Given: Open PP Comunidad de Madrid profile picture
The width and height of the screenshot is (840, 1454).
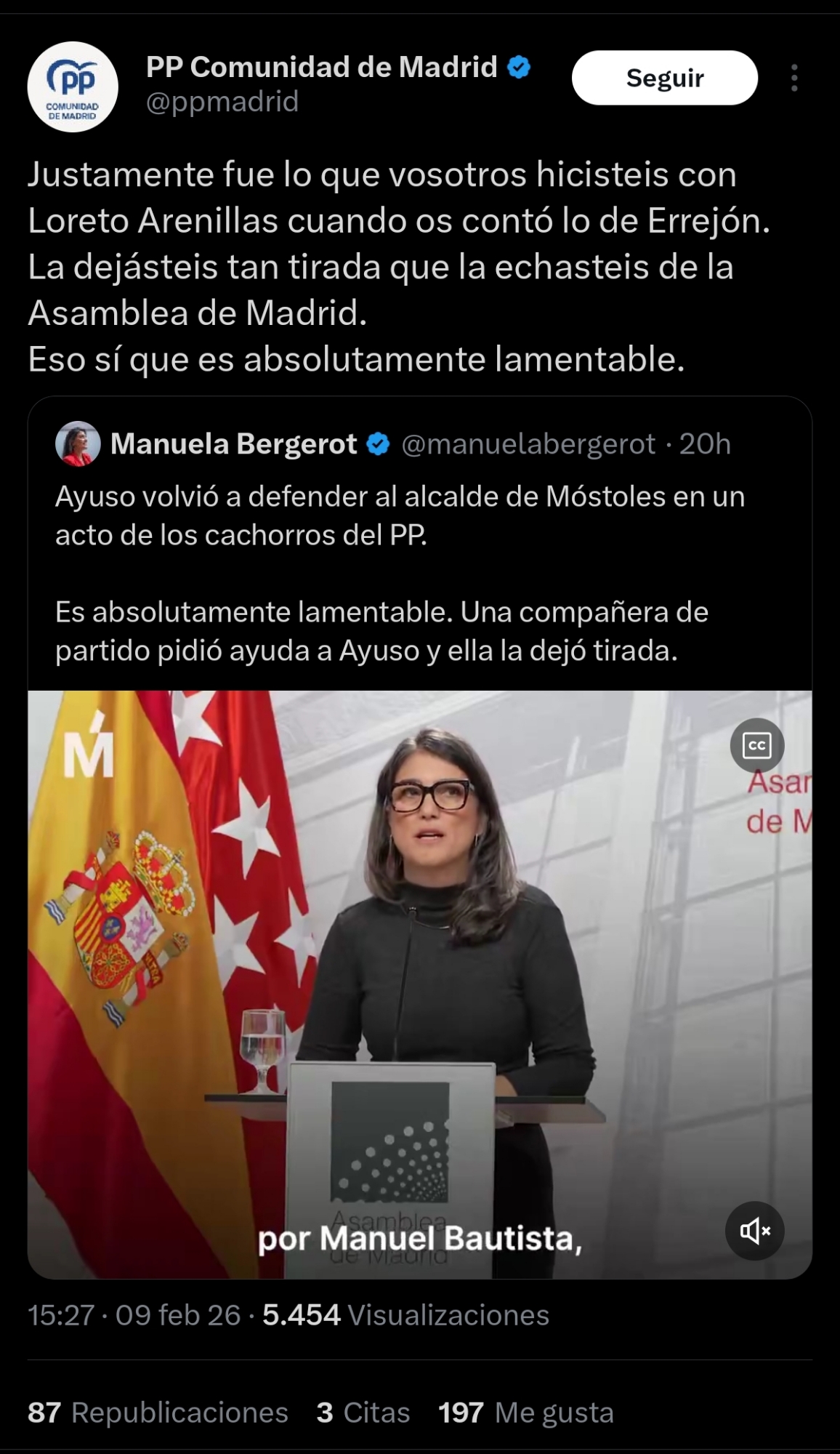Looking at the screenshot, I should [x=72, y=87].
